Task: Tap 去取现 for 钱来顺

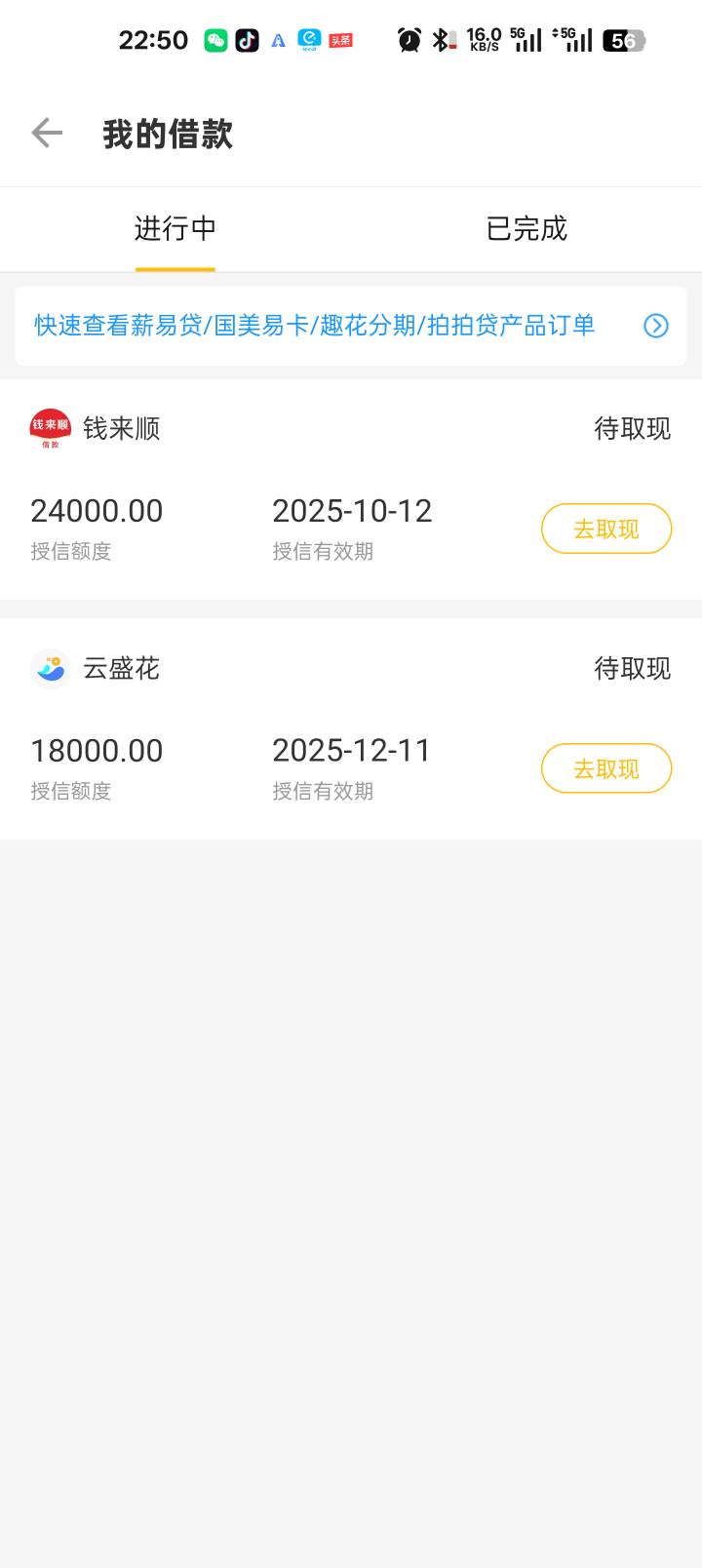Action: tap(606, 529)
